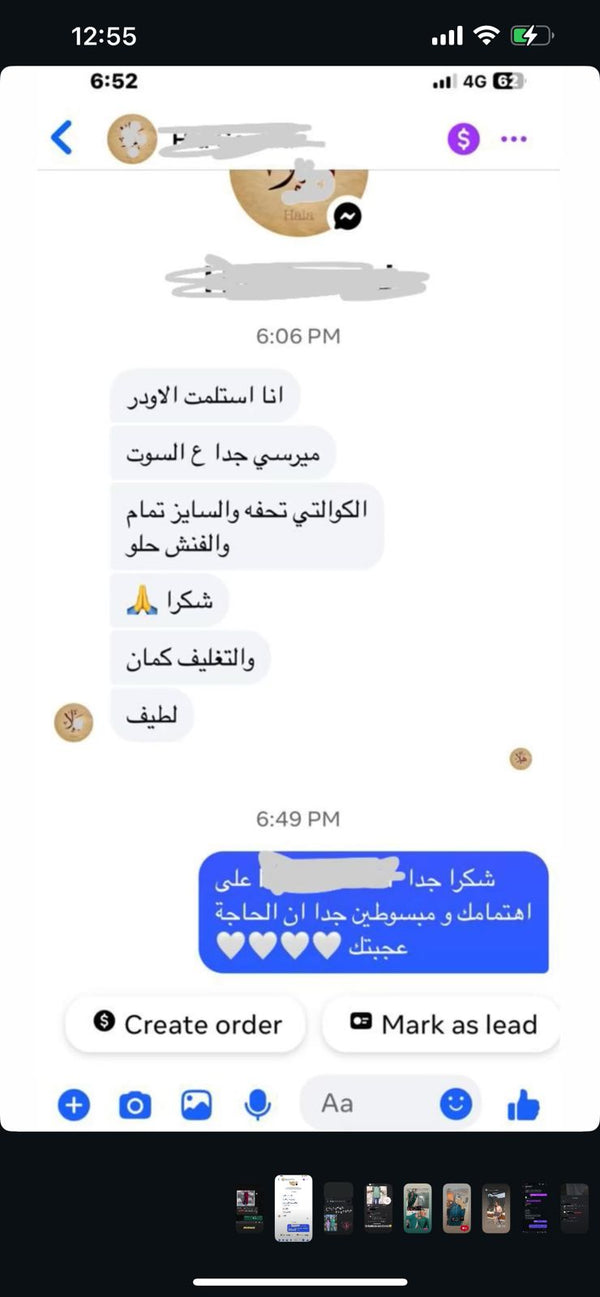Tap the Messenger chat screenshot being viewed
Viewport: 600px width, 1297px height.
300,600
